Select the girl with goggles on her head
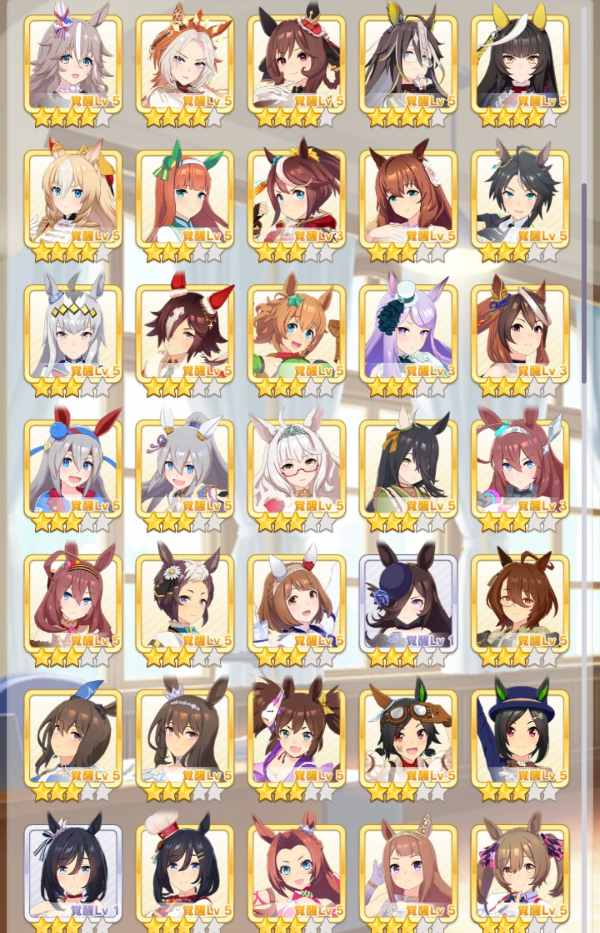Screen dimensions: 600x933 tap(408, 737)
